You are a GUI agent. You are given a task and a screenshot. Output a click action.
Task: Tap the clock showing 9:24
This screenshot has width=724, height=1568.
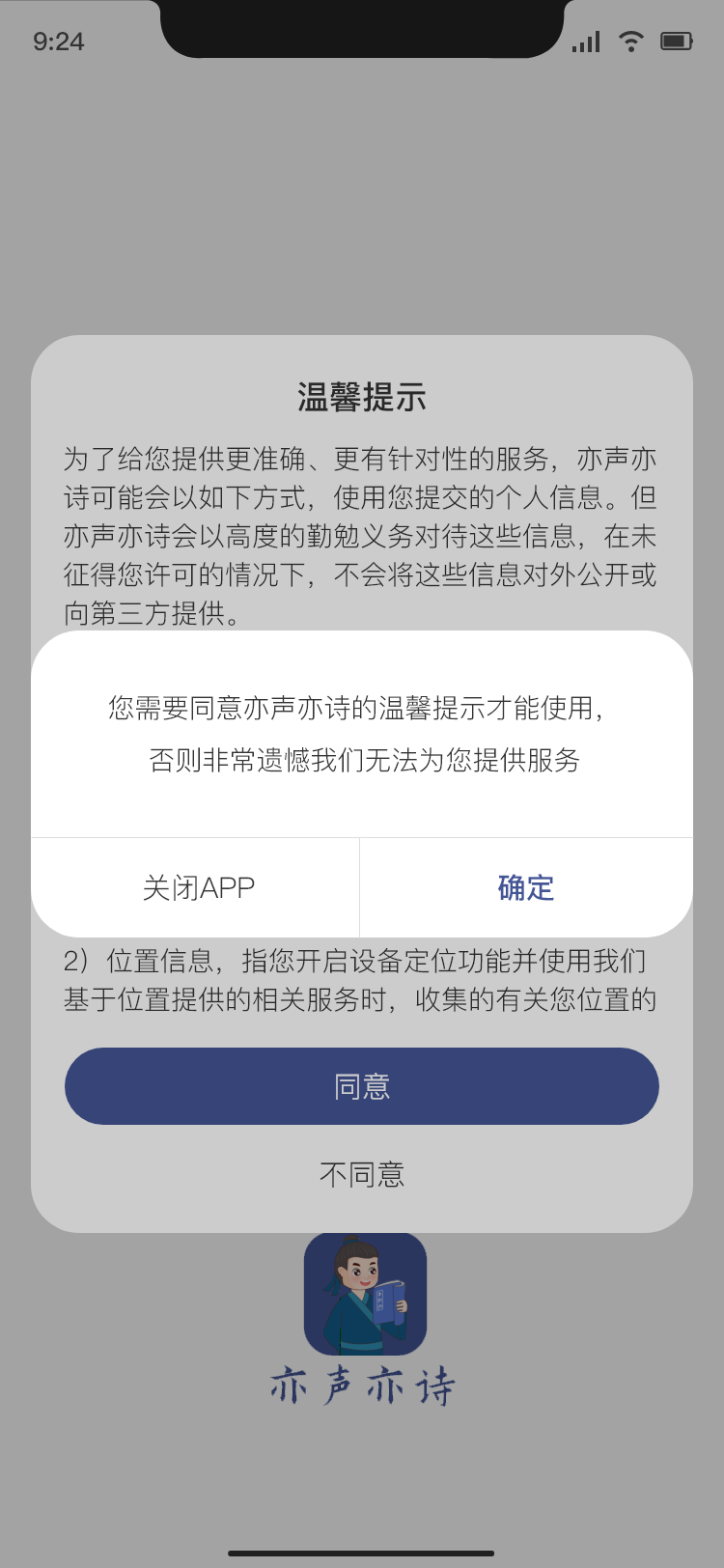(x=60, y=42)
